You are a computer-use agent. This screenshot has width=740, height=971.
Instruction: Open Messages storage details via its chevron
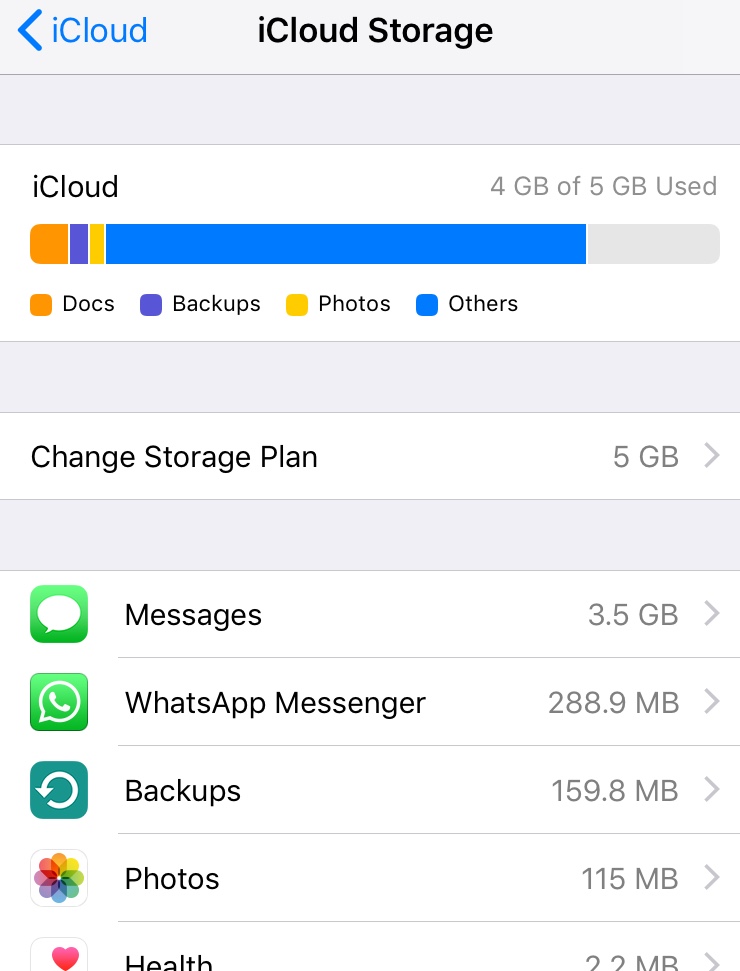pyautogui.click(x=711, y=614)
